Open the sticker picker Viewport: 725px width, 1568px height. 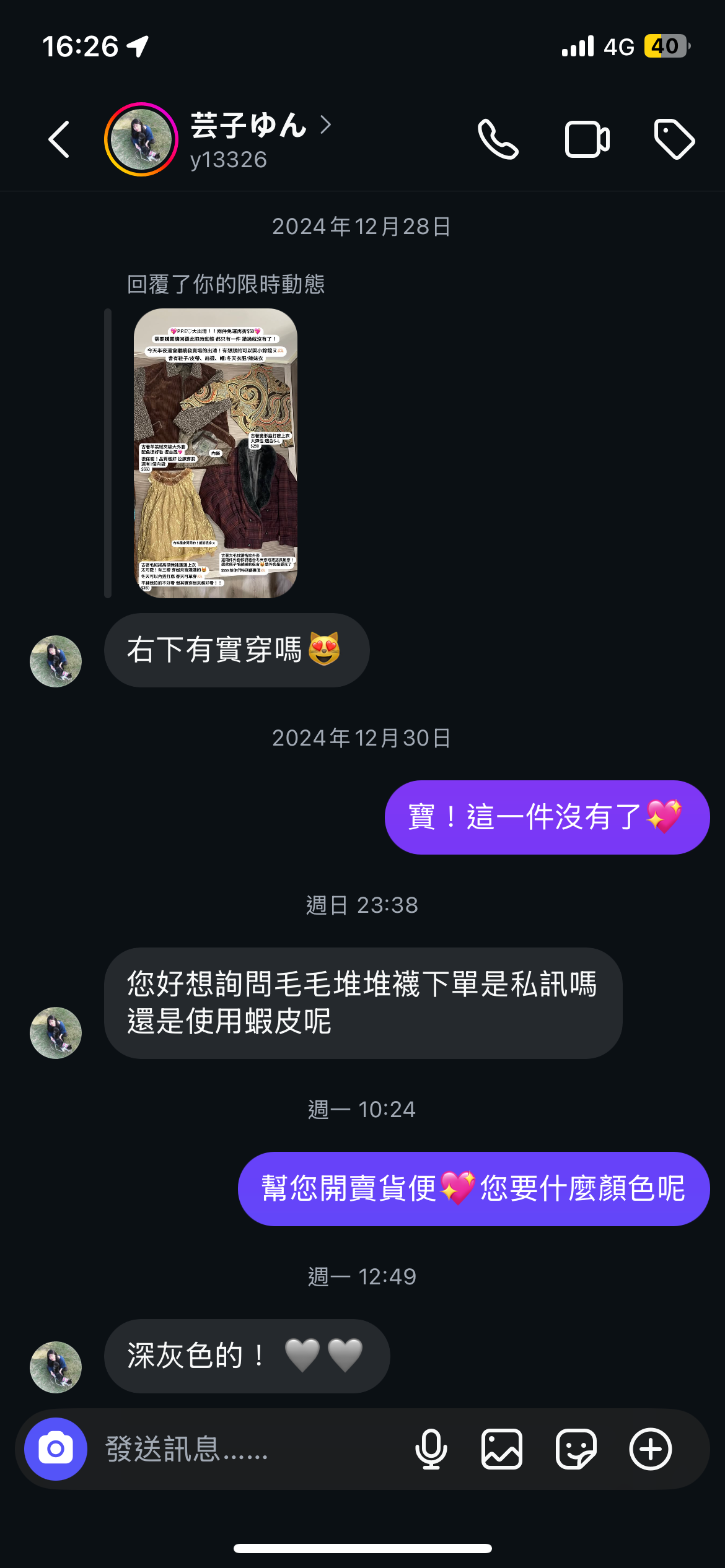click(x=576, y=1449)
